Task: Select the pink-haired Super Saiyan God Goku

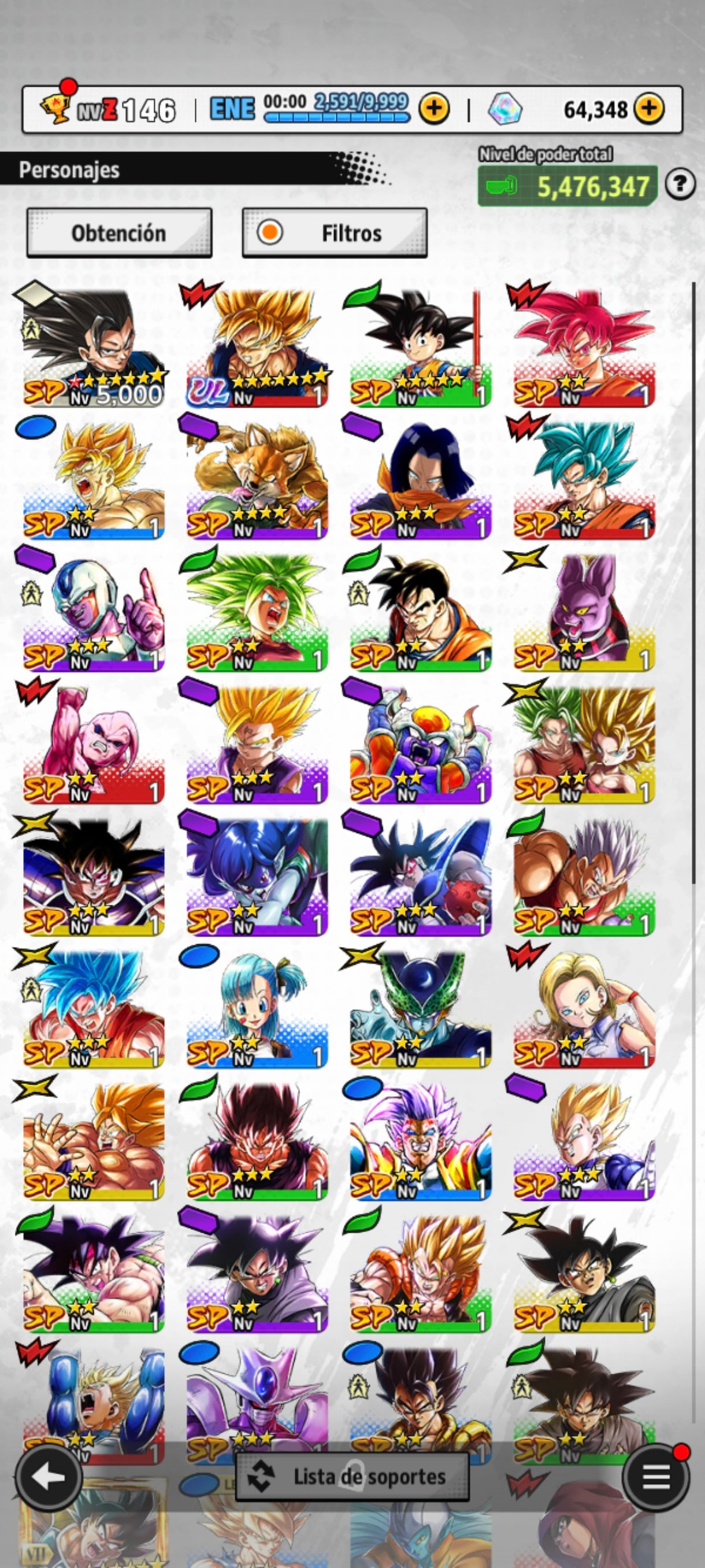Action: pos(584,348)
